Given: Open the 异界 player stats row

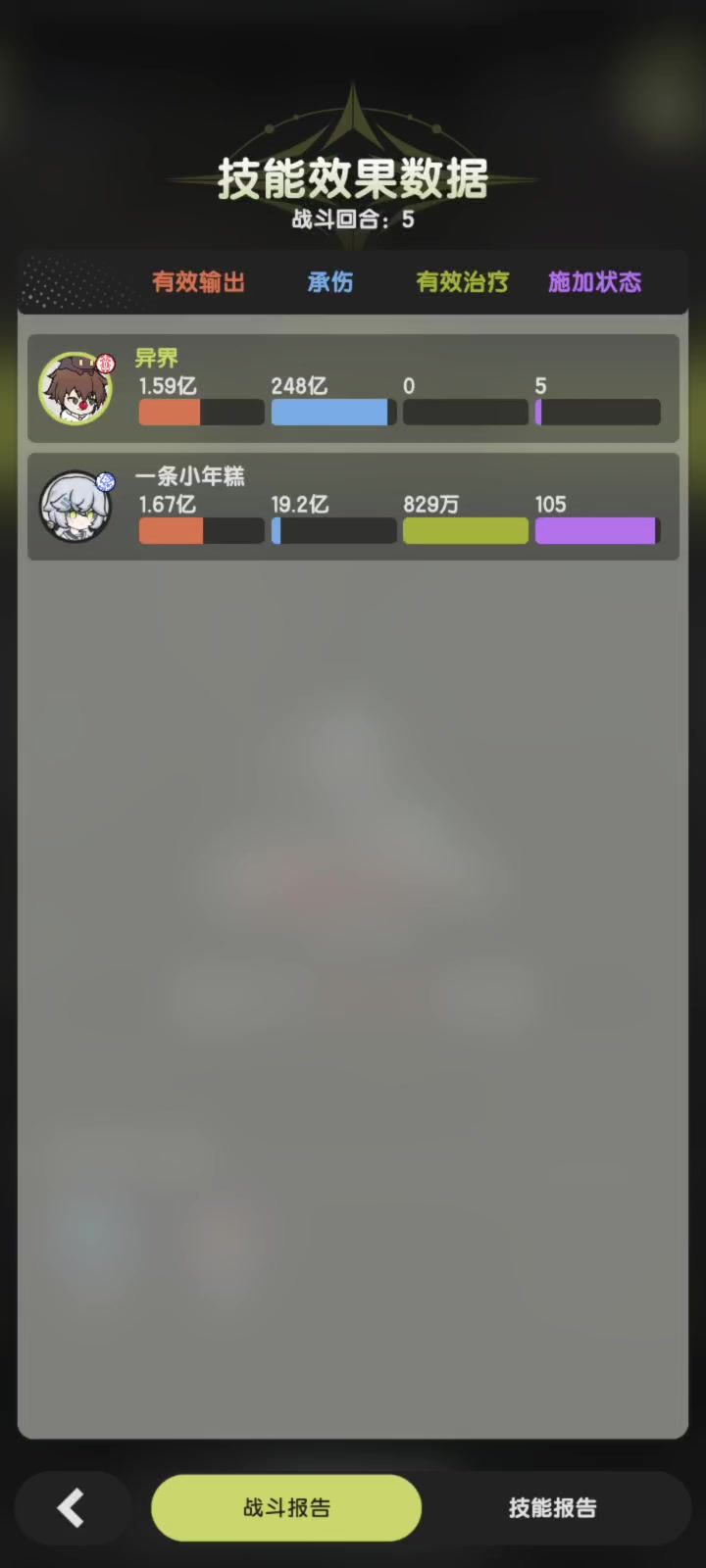Looking at the screenshot, I should (x=353, y=388).
